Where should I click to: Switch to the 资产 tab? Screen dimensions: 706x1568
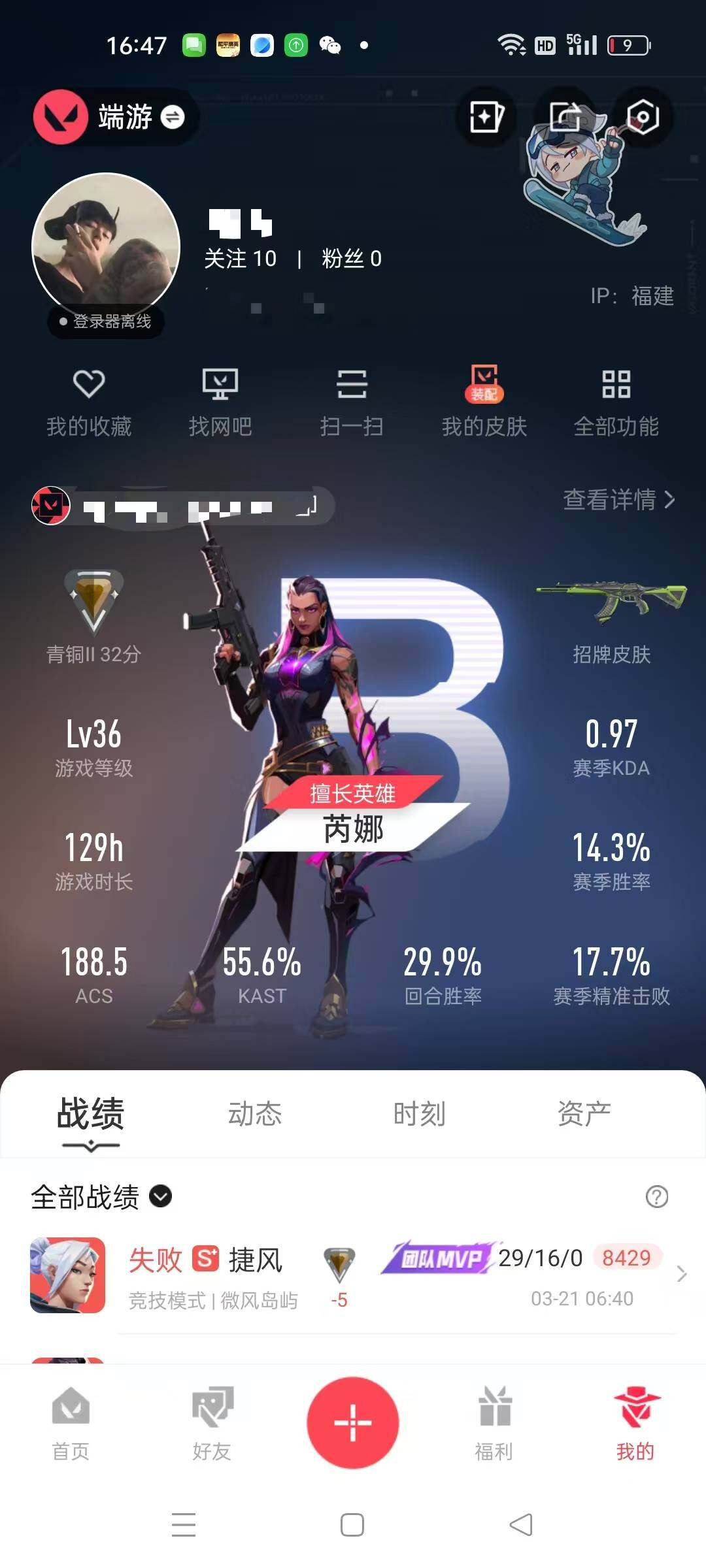(585, 1115)
